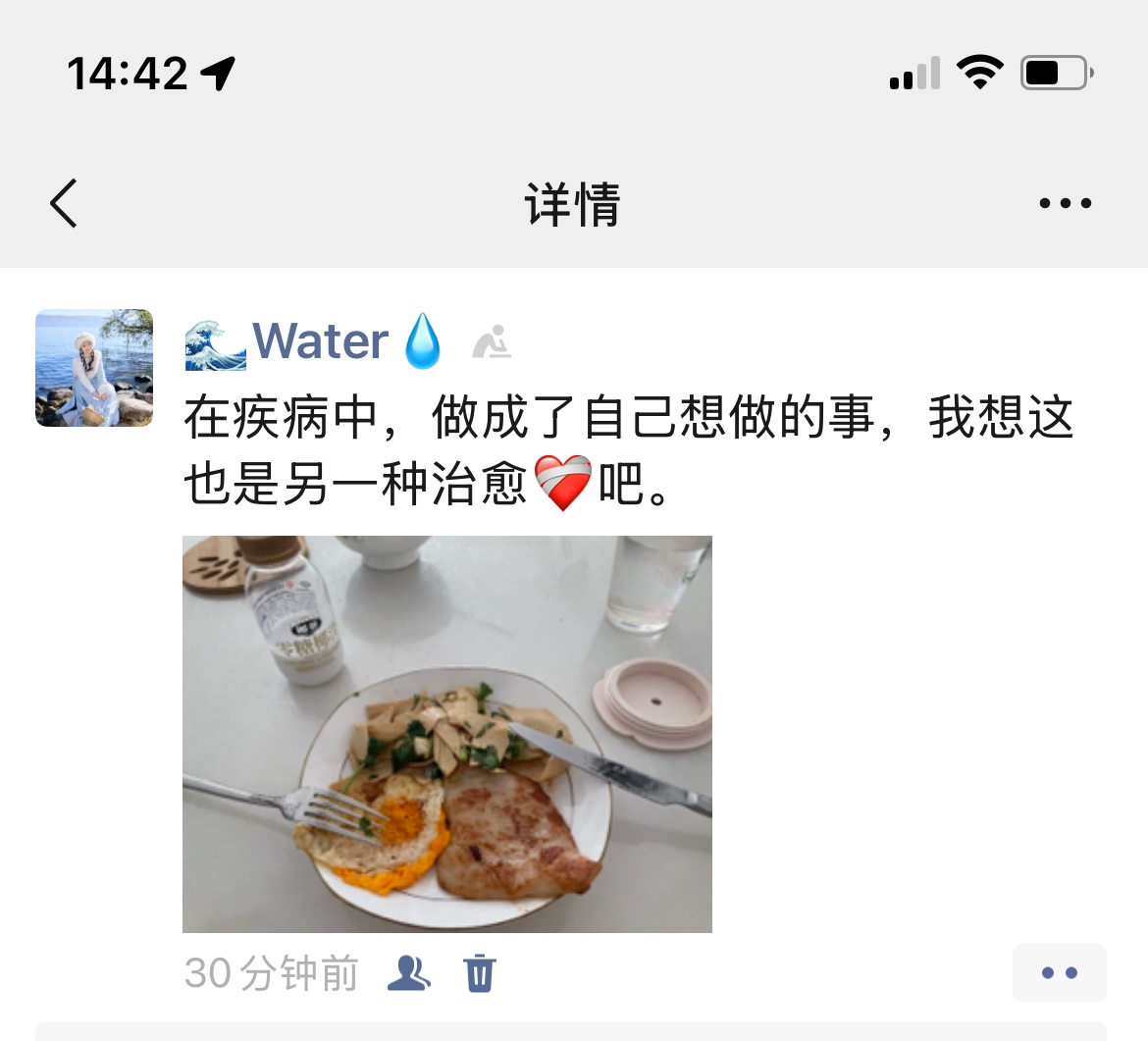Viewport: 1148px width, 1041px height.
Task: Delete this post with the trash icon
Action: click(x=480, y=972)
